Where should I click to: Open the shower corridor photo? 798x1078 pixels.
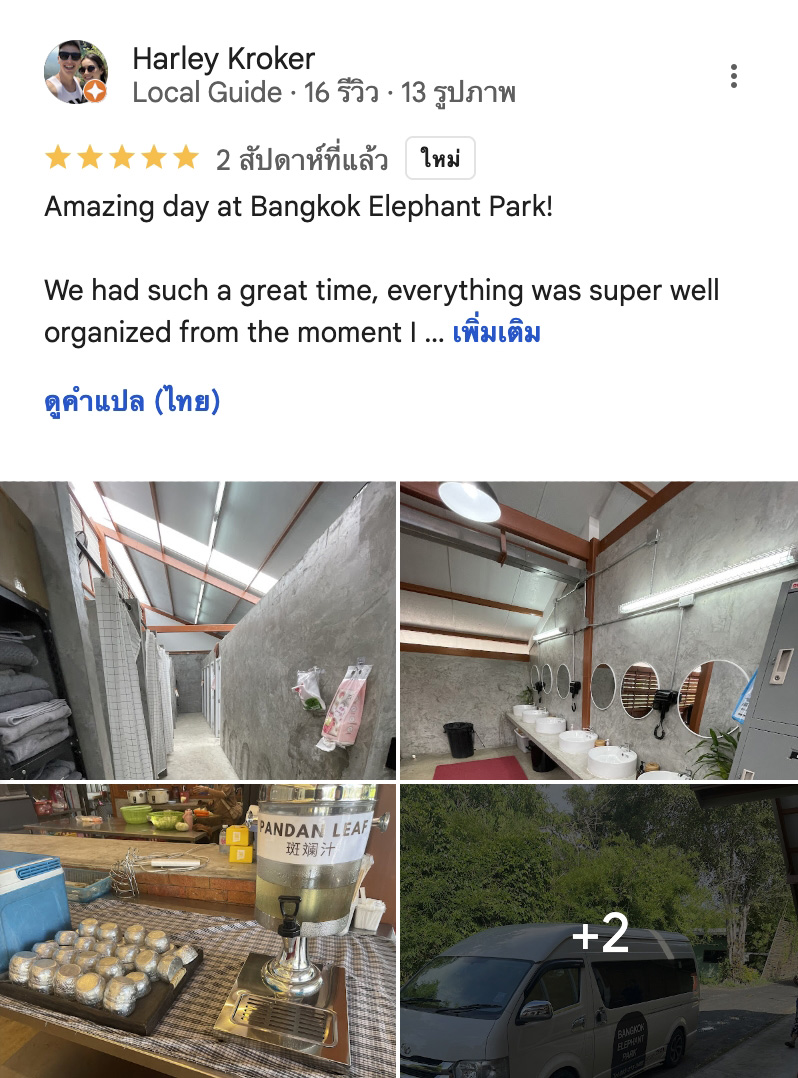tap(198, 630)
